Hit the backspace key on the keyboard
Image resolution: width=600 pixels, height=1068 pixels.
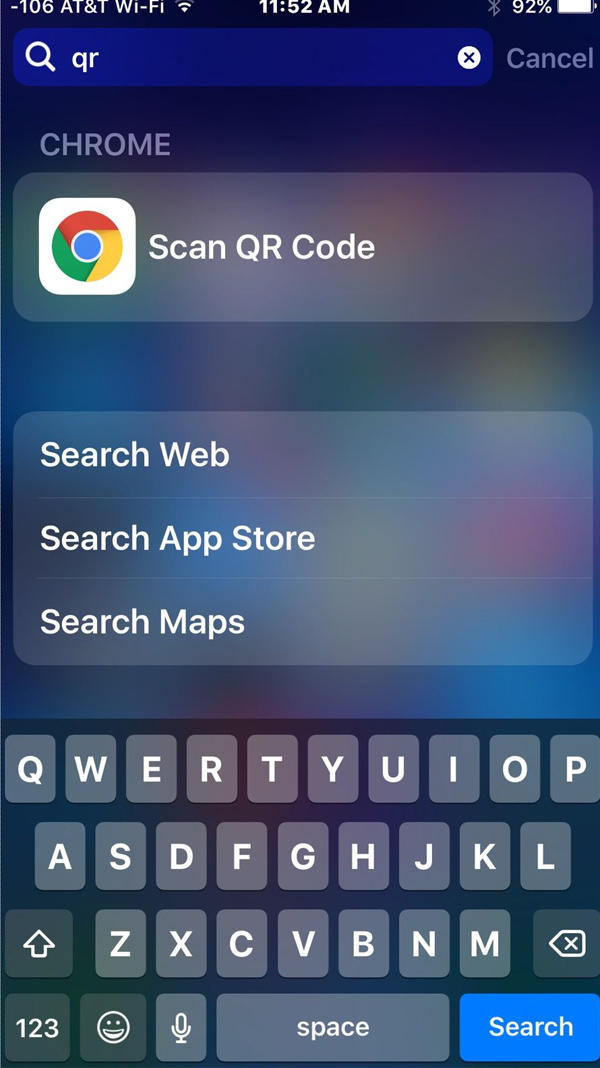566,943
